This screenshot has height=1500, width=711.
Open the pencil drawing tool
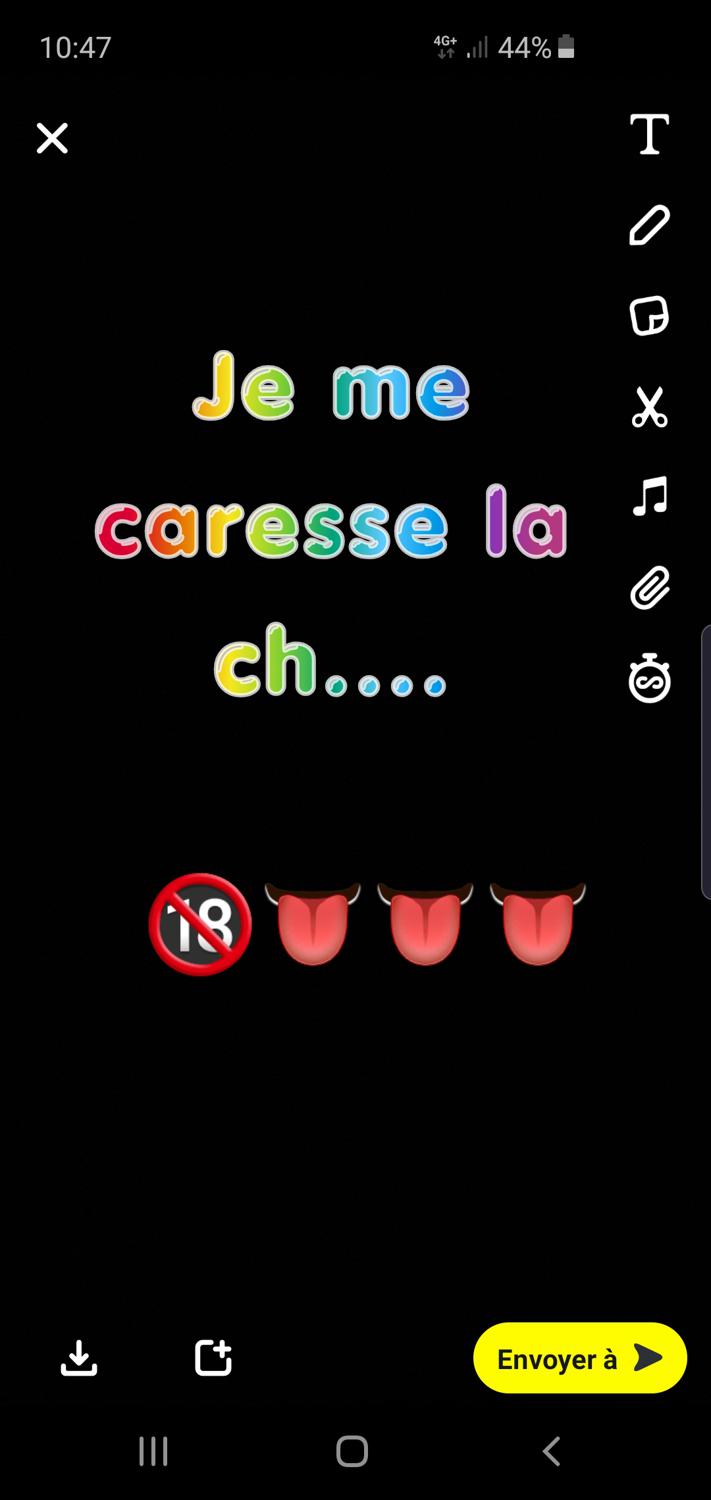(649, 226)
